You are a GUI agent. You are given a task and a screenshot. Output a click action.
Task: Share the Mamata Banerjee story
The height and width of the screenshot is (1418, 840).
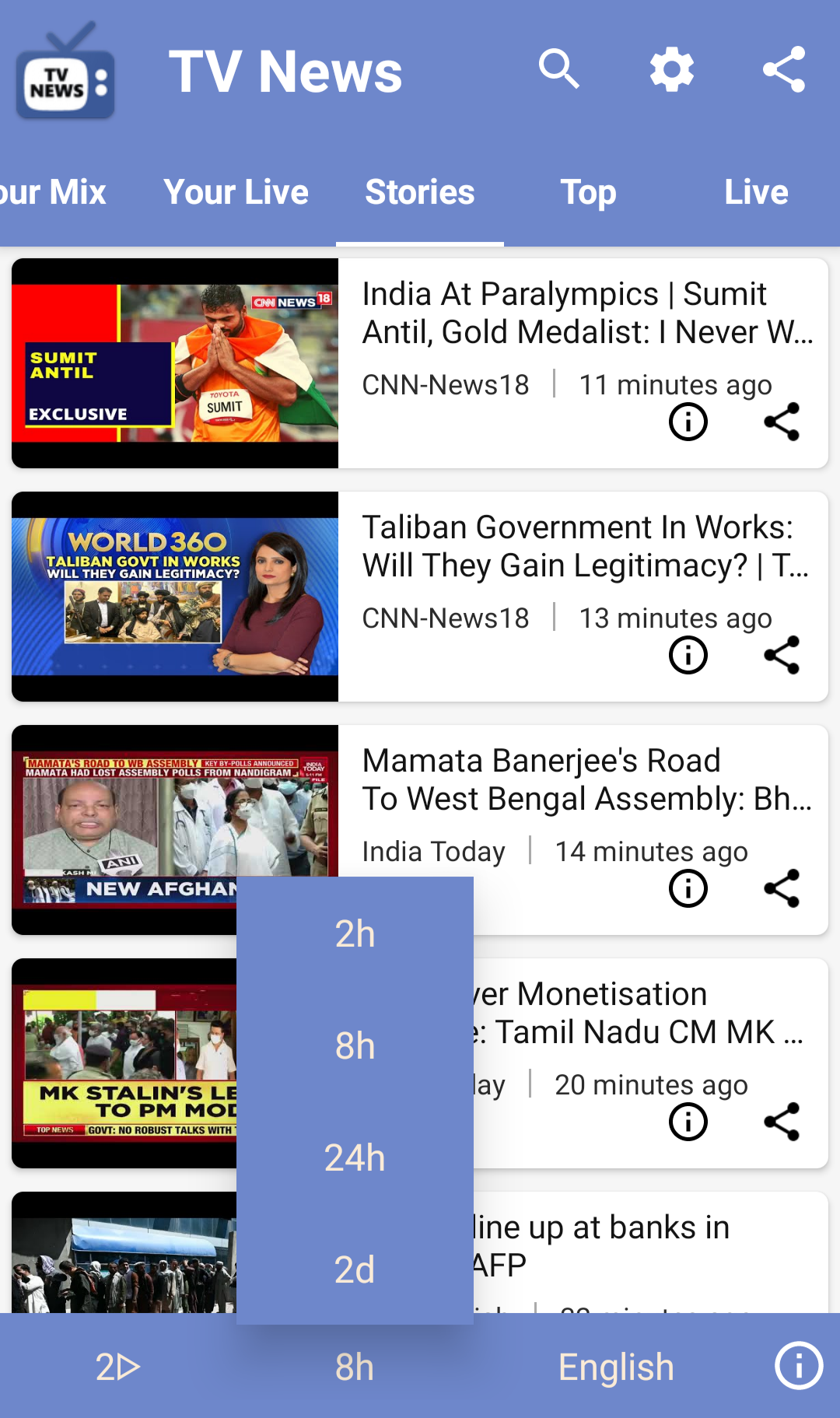click(x=782, y=888)
